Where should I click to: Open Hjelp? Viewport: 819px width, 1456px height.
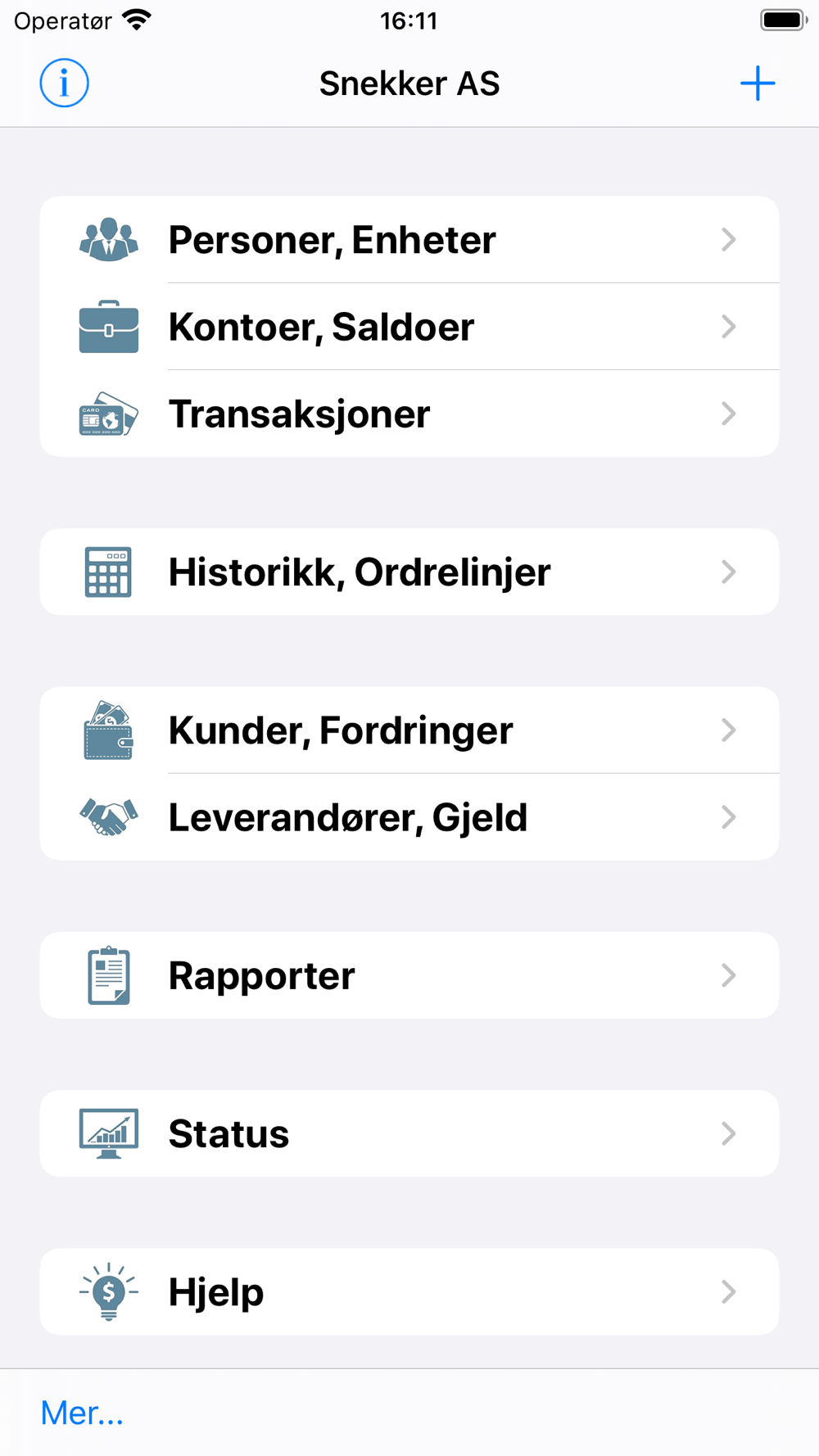[409, 1291]
